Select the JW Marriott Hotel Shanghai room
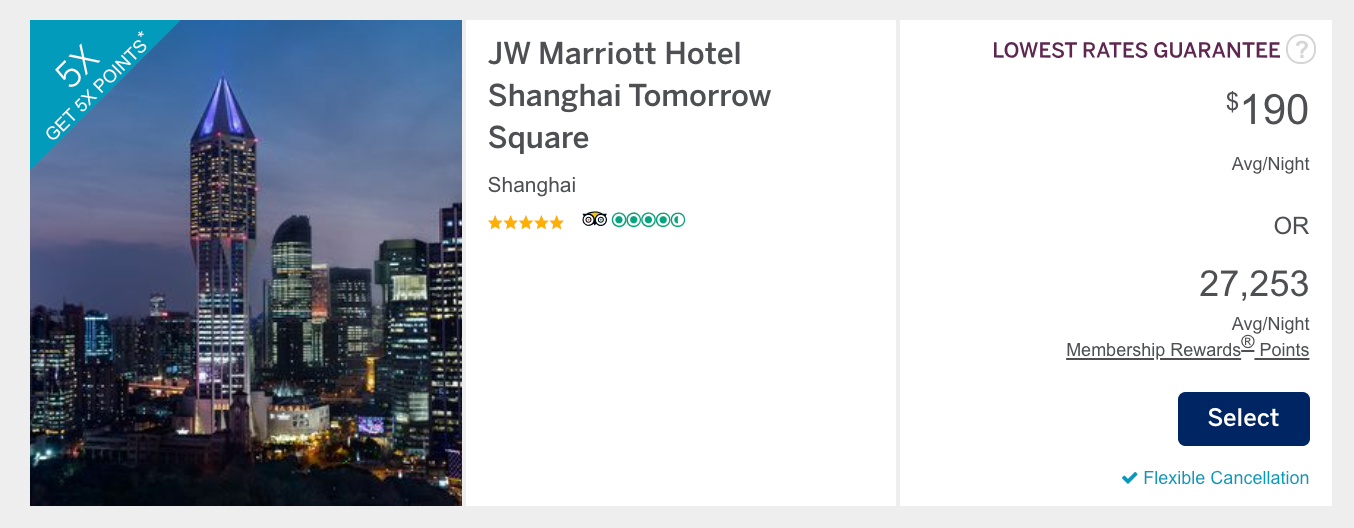1354x528 pixels. coord(1243,418)
